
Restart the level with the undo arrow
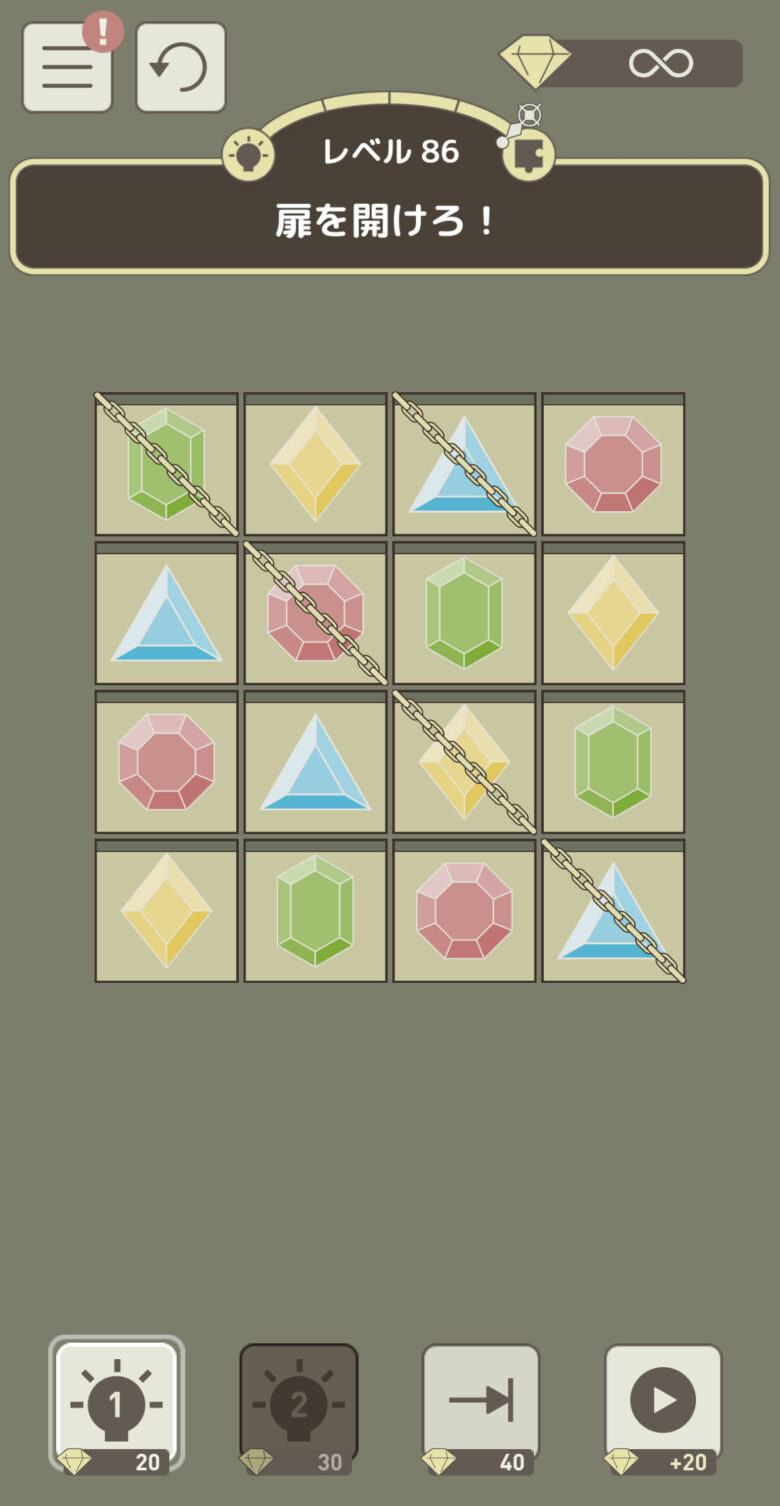point(180,67)
